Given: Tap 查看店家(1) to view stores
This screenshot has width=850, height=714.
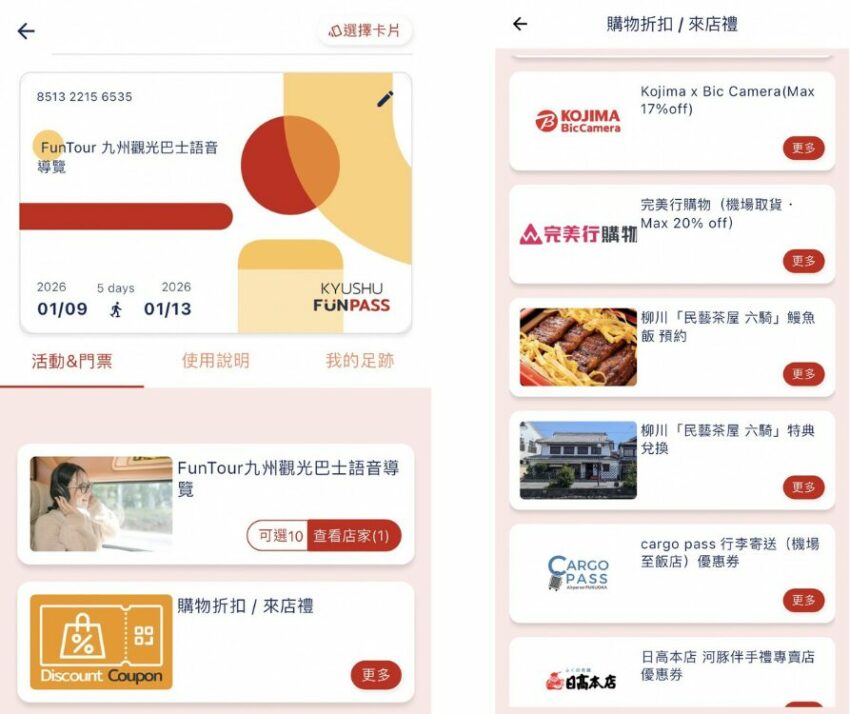Looking at the screenshot, I should tap(352, 536).
